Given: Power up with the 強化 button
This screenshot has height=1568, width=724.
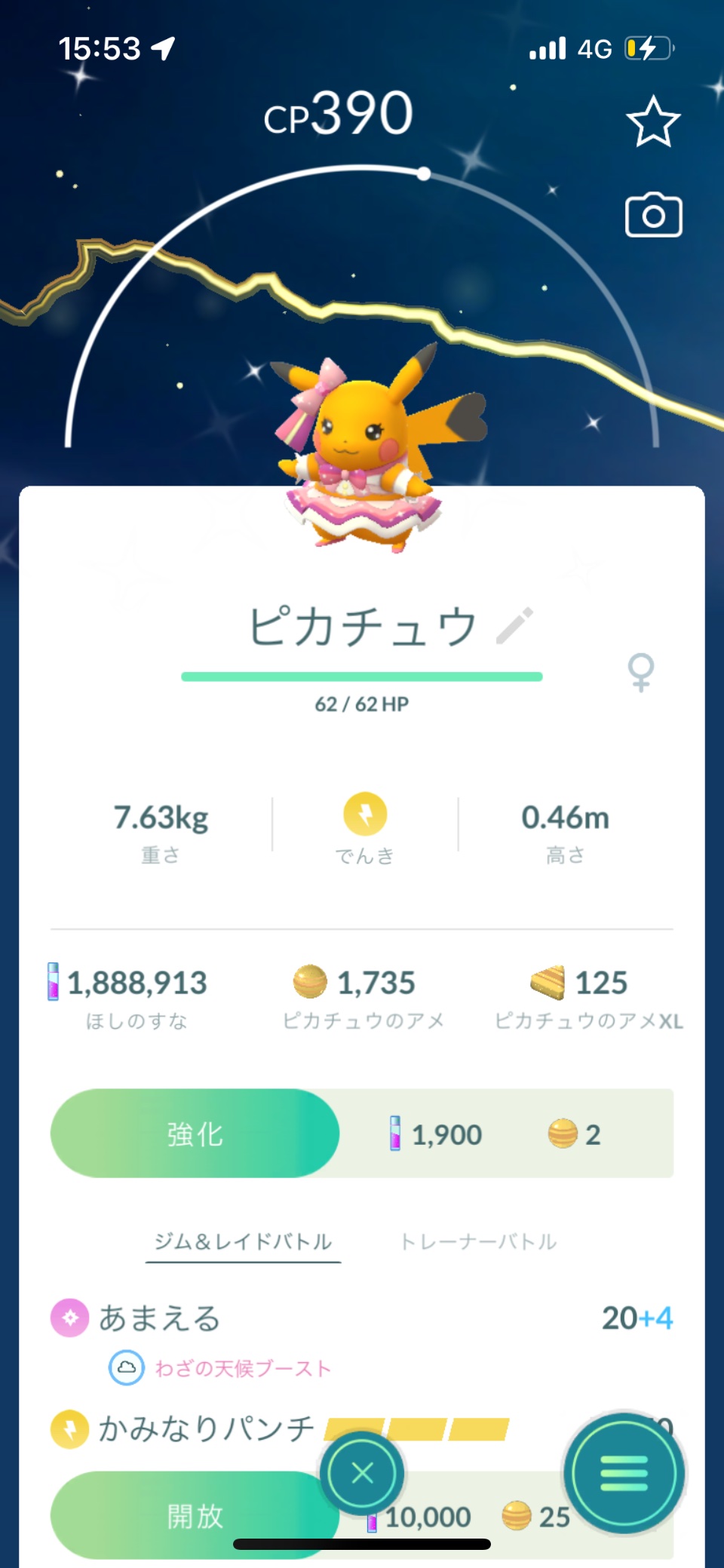Looking at the screenshot, I should [x=195, y=1134].
